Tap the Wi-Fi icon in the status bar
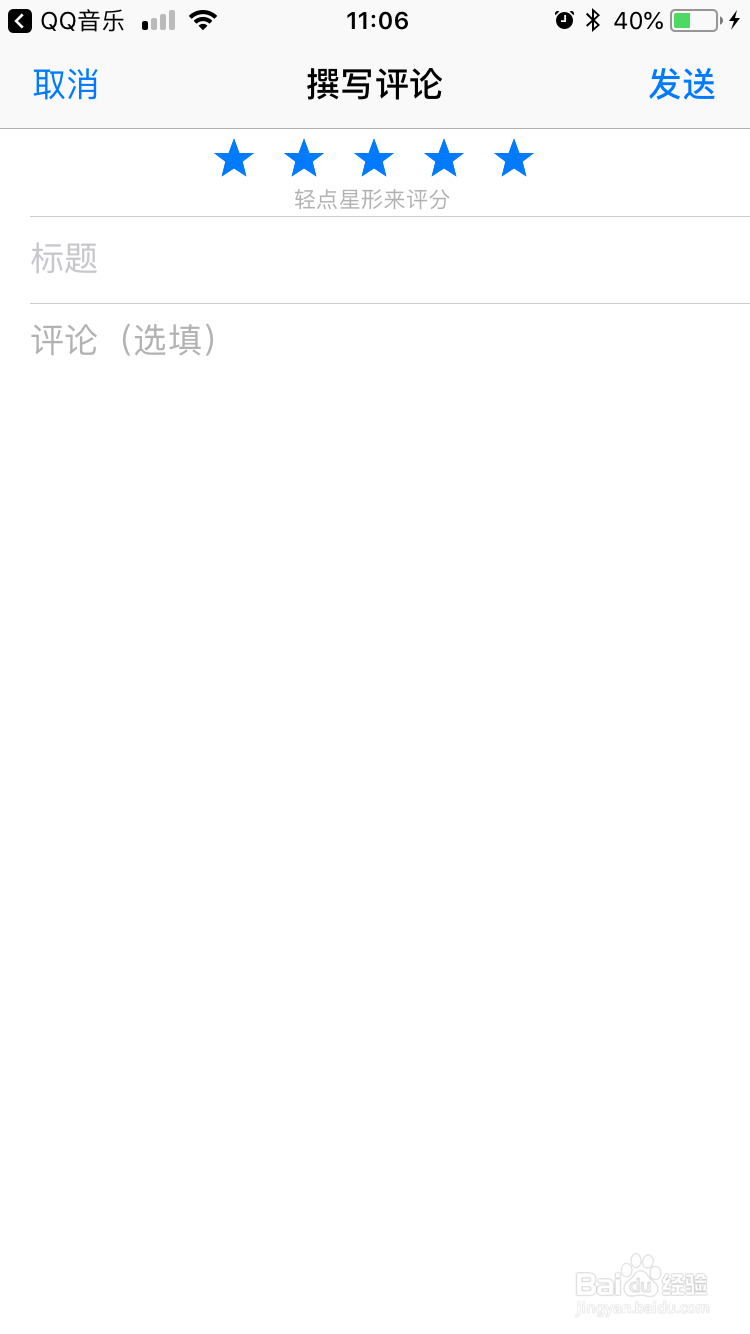The image size is (750, 1334). pyautogui.click(x=203, y=20)
